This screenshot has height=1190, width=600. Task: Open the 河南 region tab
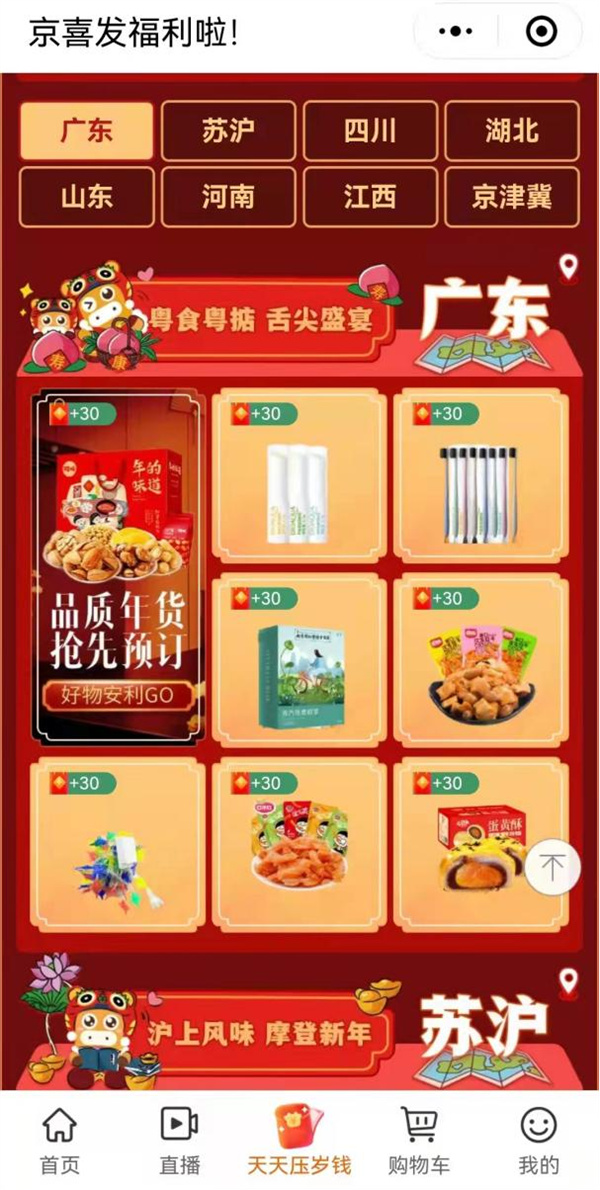[x=228, y=196]
